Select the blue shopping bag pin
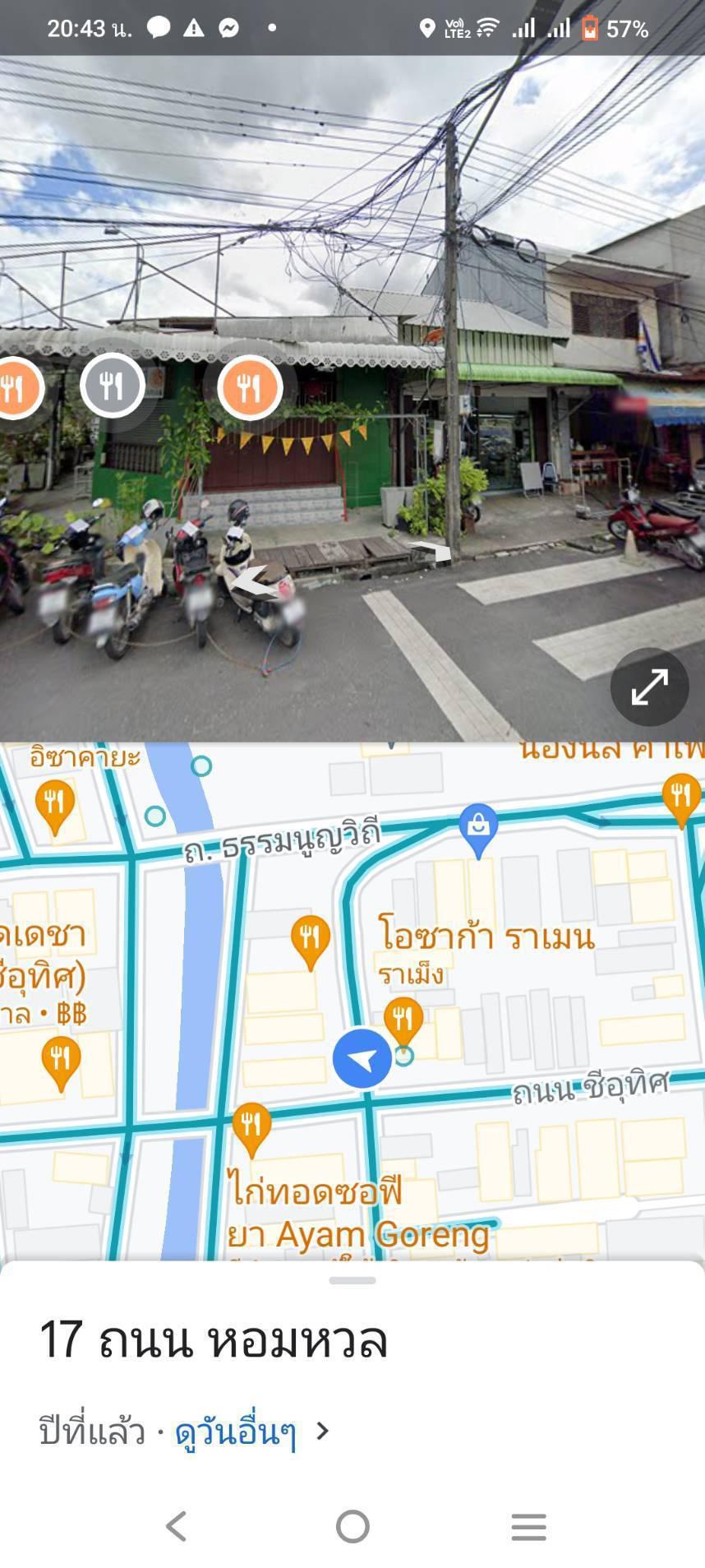Viewport: 705px width, 1568px height. [x=478, y=830]
